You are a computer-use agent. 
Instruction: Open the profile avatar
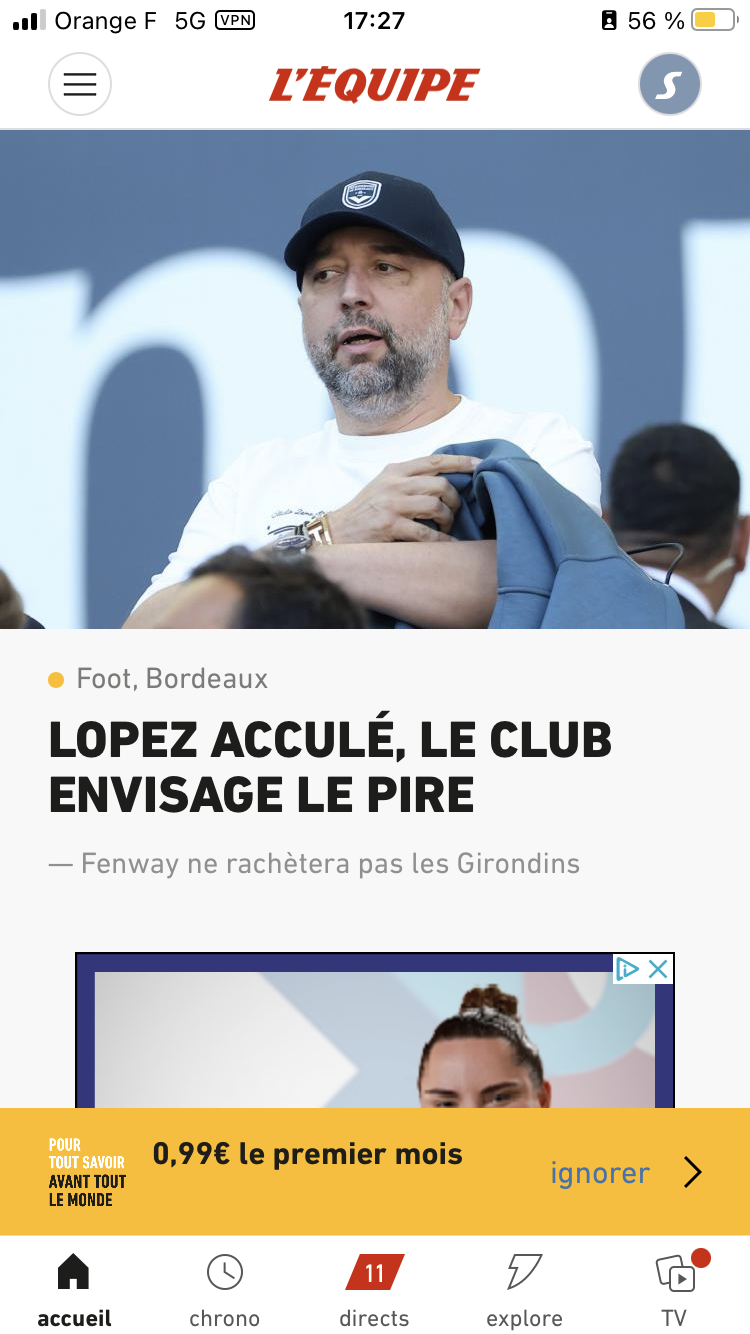click(669, 85)
